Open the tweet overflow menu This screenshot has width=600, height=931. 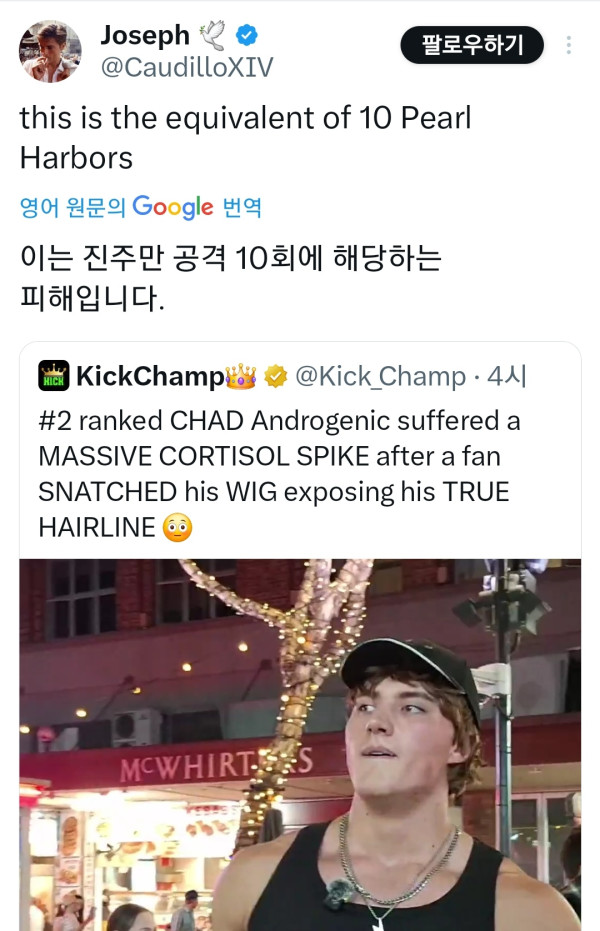[x=569, y=46]
